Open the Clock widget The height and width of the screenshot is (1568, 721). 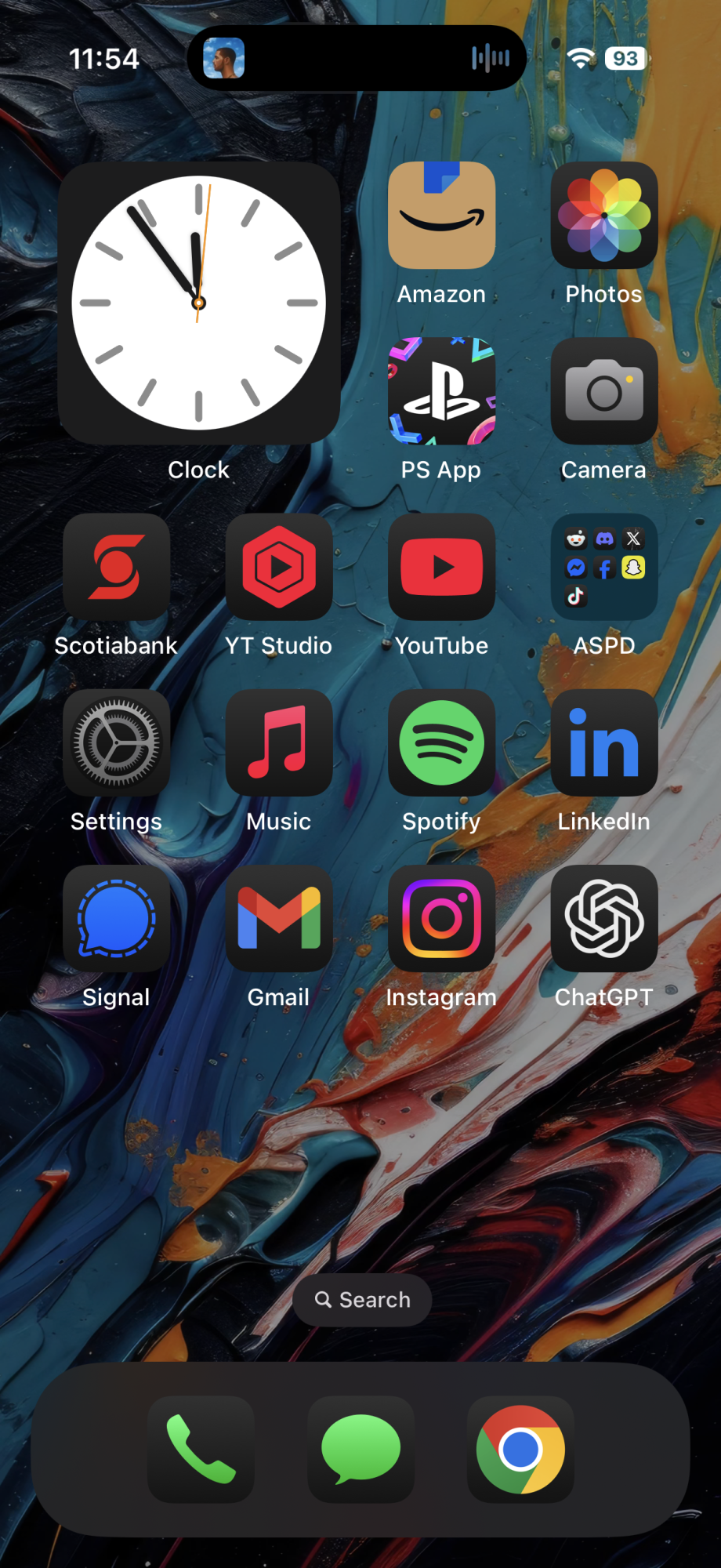pos(199,303)
